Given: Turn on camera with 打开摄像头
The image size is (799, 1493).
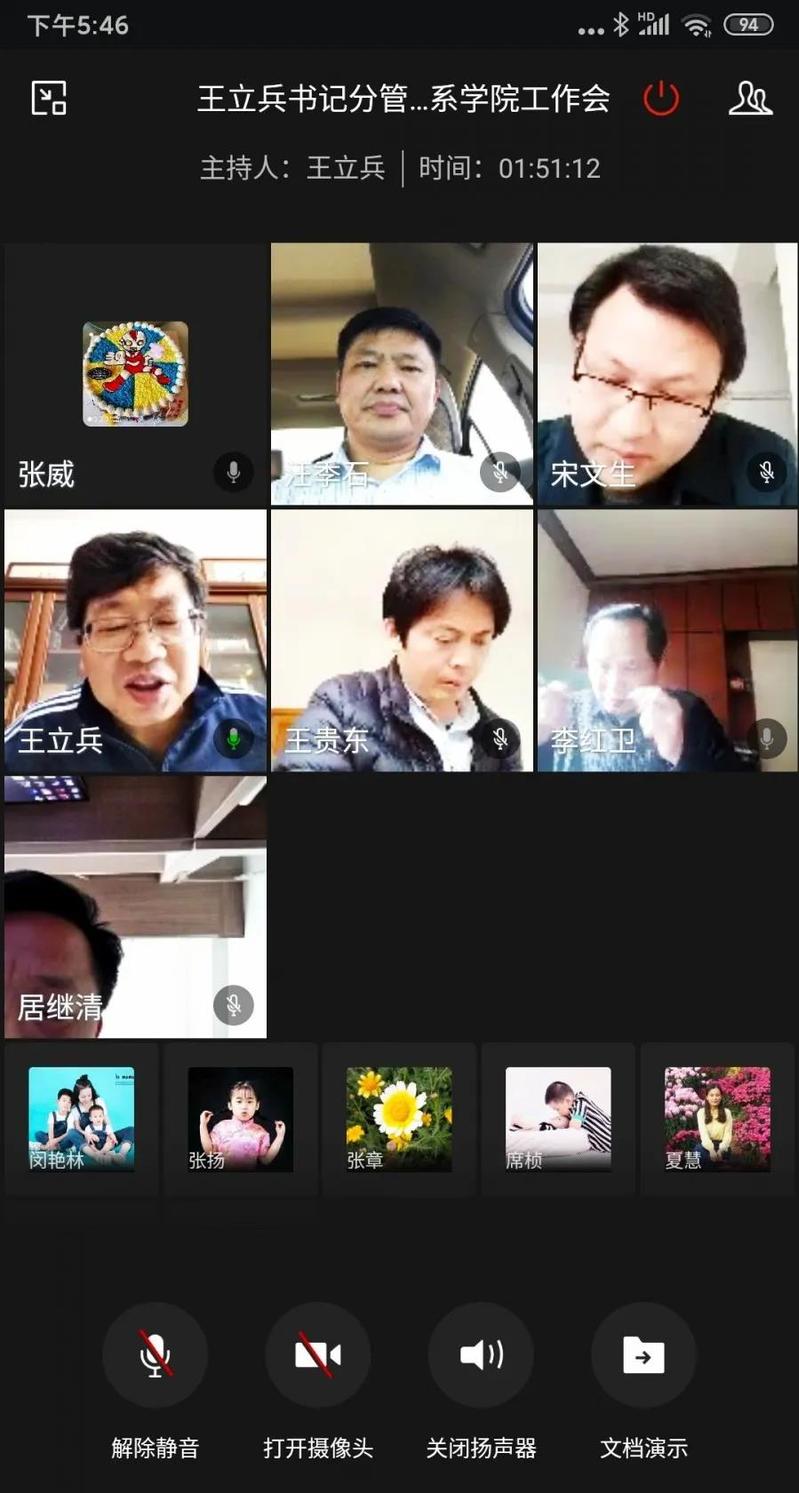Looking at the screenshot, I should coord(318,1355).
